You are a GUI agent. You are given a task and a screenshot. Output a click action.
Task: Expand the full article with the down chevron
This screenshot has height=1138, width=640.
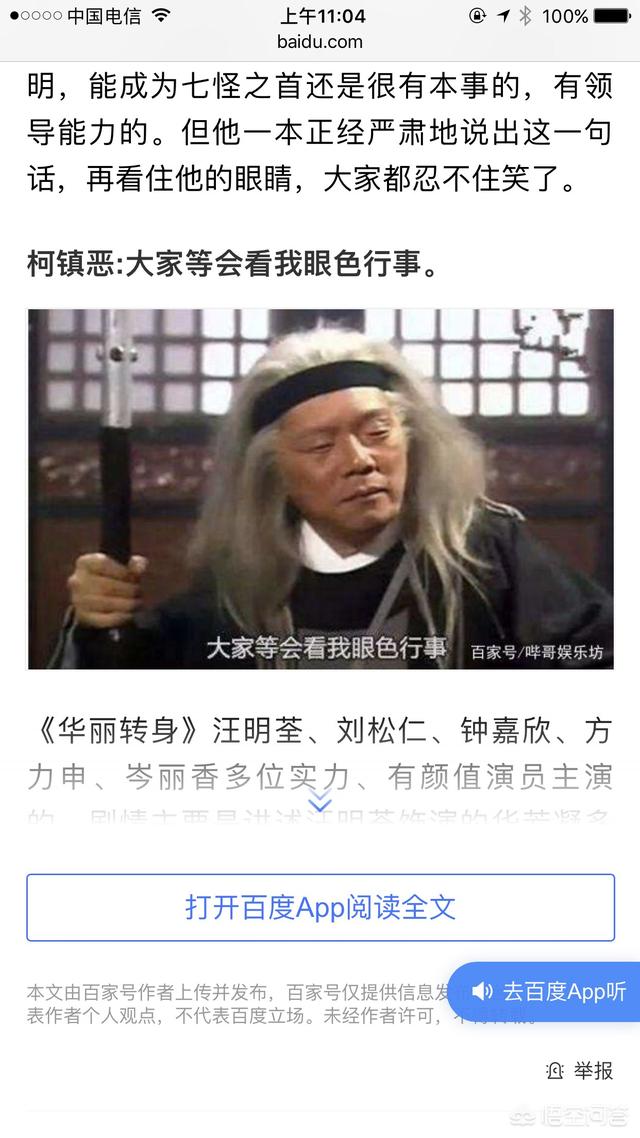(x=320, y=802)
